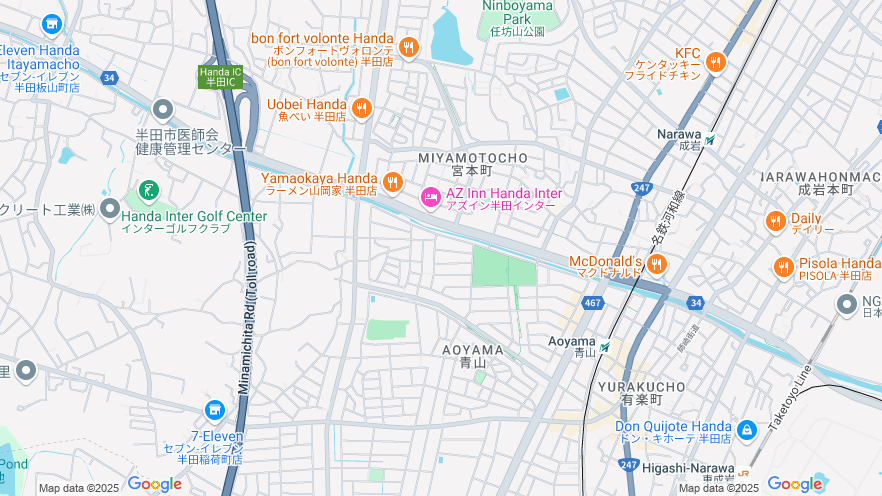This screenshot has width=882, height=496.
Task: Open the AZ Inn Handa Inter hotel pin
Action: click(431, 198)
